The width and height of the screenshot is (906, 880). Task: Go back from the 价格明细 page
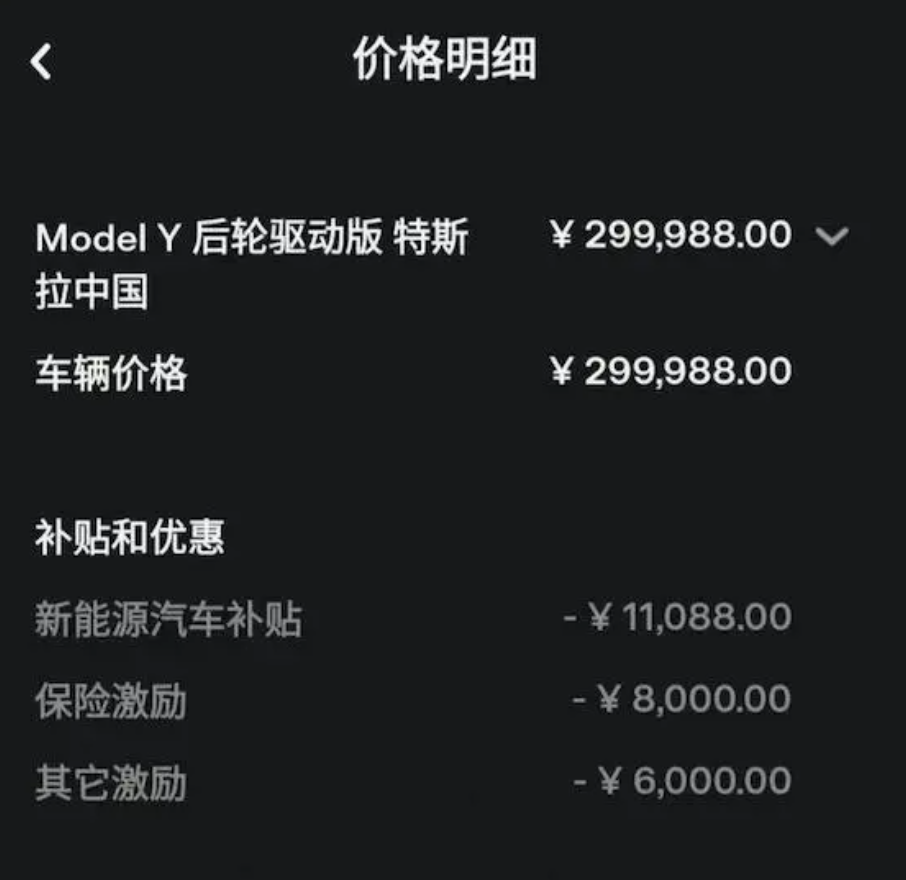(41, 62)
